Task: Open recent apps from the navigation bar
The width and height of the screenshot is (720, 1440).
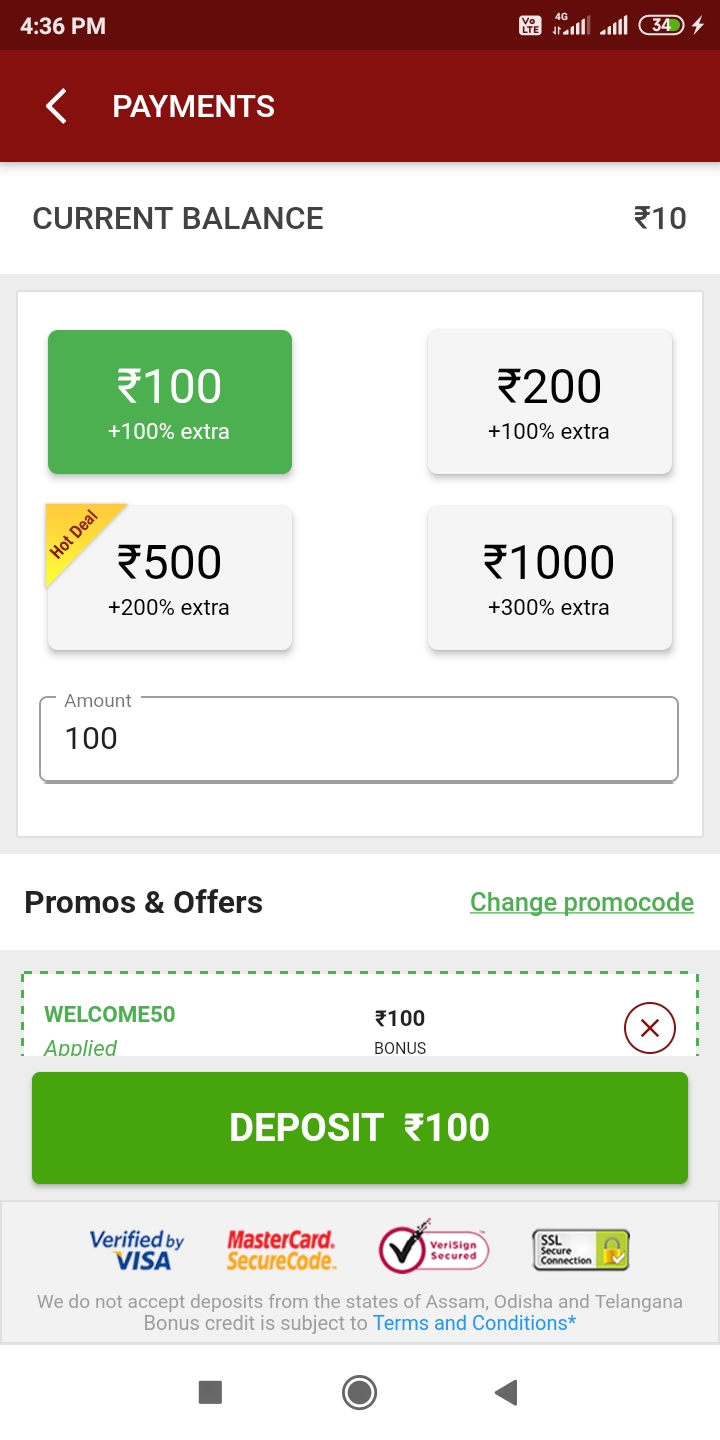Action: 210,1392
